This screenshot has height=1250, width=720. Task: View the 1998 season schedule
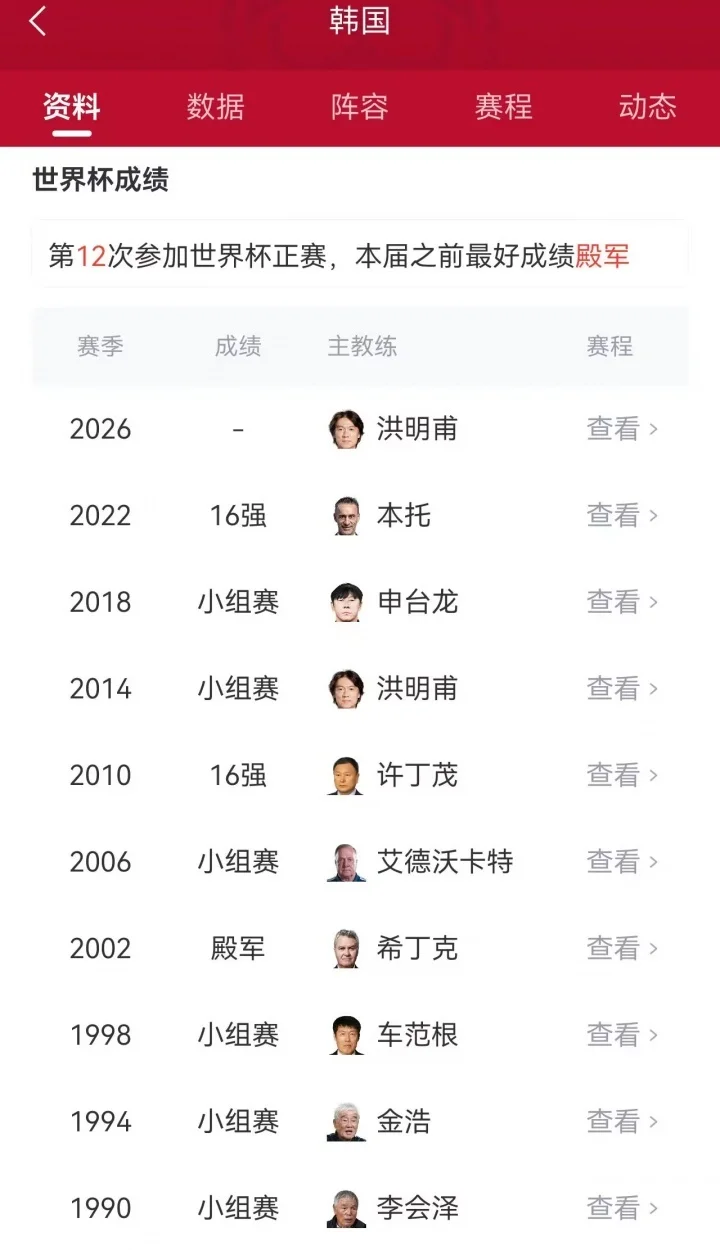pos(622,1035)
